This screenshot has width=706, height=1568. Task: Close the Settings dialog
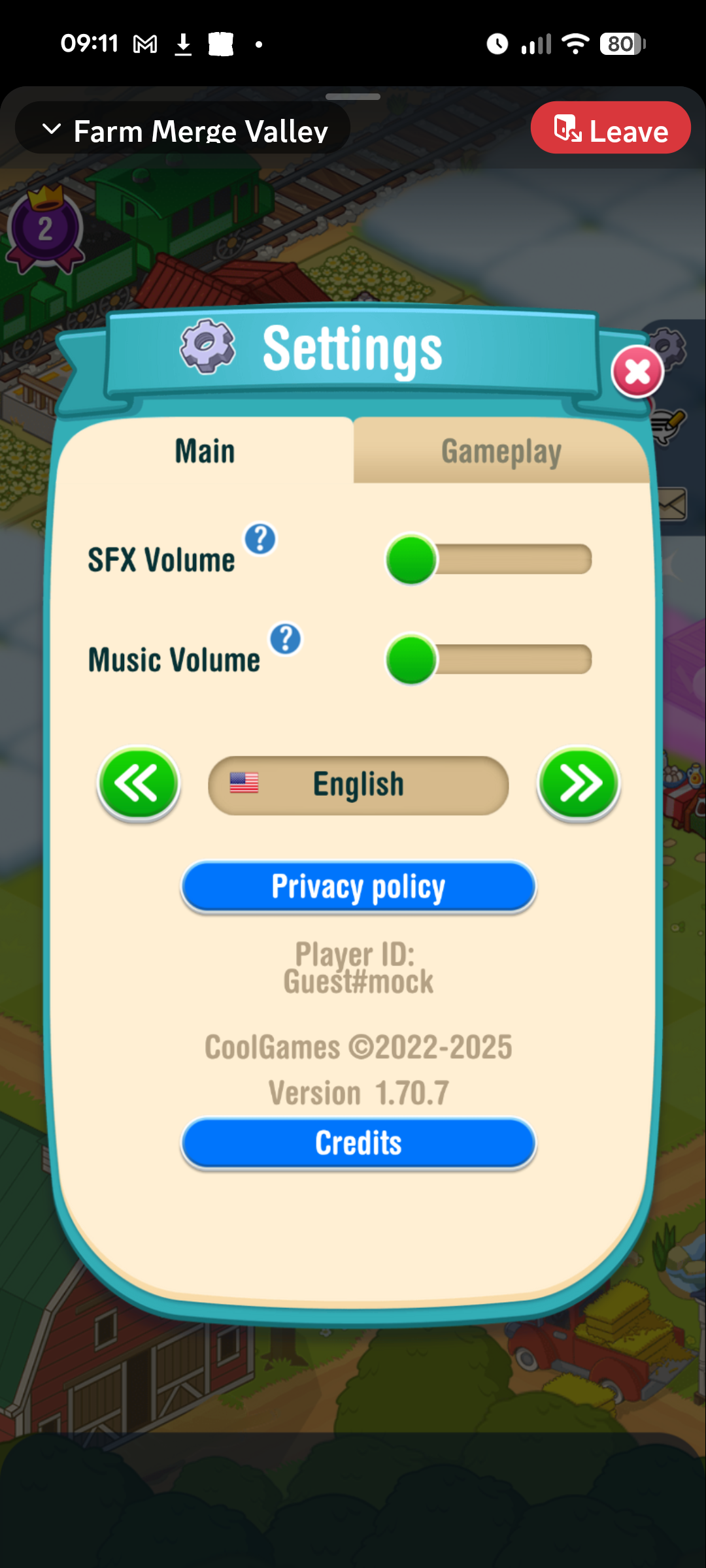click(x=637, y=372)
